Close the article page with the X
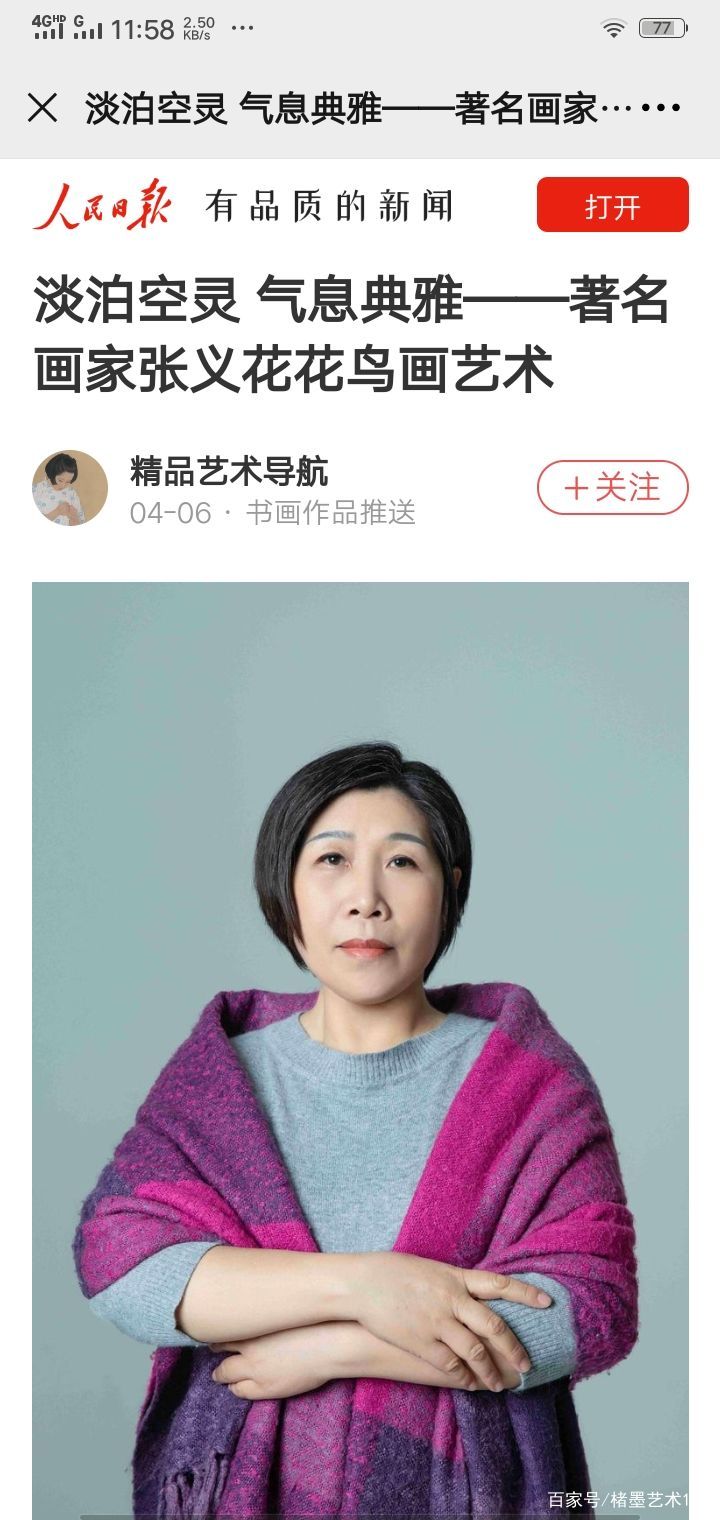Viewport: 720px width, 1520px height. [42, 107]
